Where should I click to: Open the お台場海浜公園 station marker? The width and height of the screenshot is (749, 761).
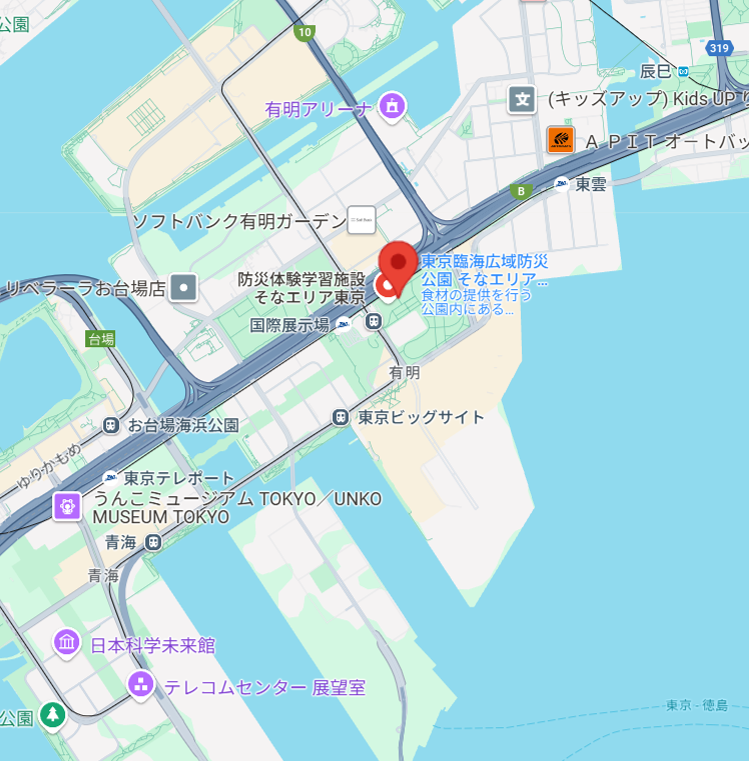click(x=110, y=424)
